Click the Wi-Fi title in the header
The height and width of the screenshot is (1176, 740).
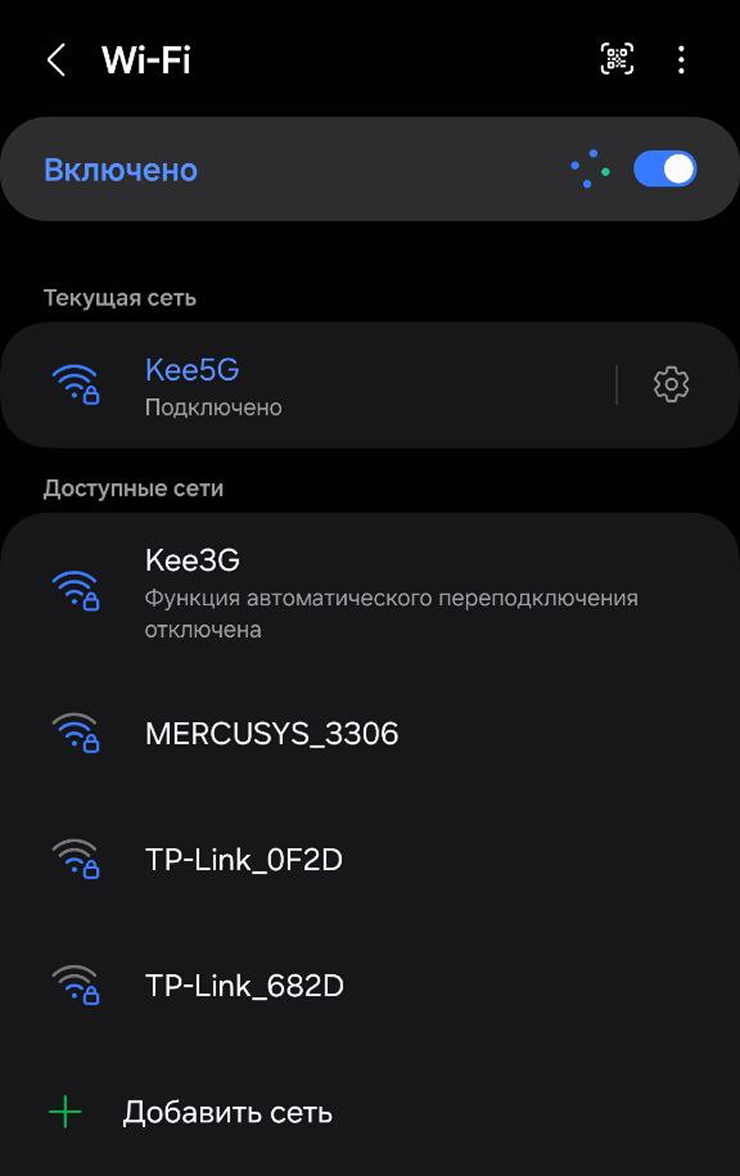[x=148, y=60]
